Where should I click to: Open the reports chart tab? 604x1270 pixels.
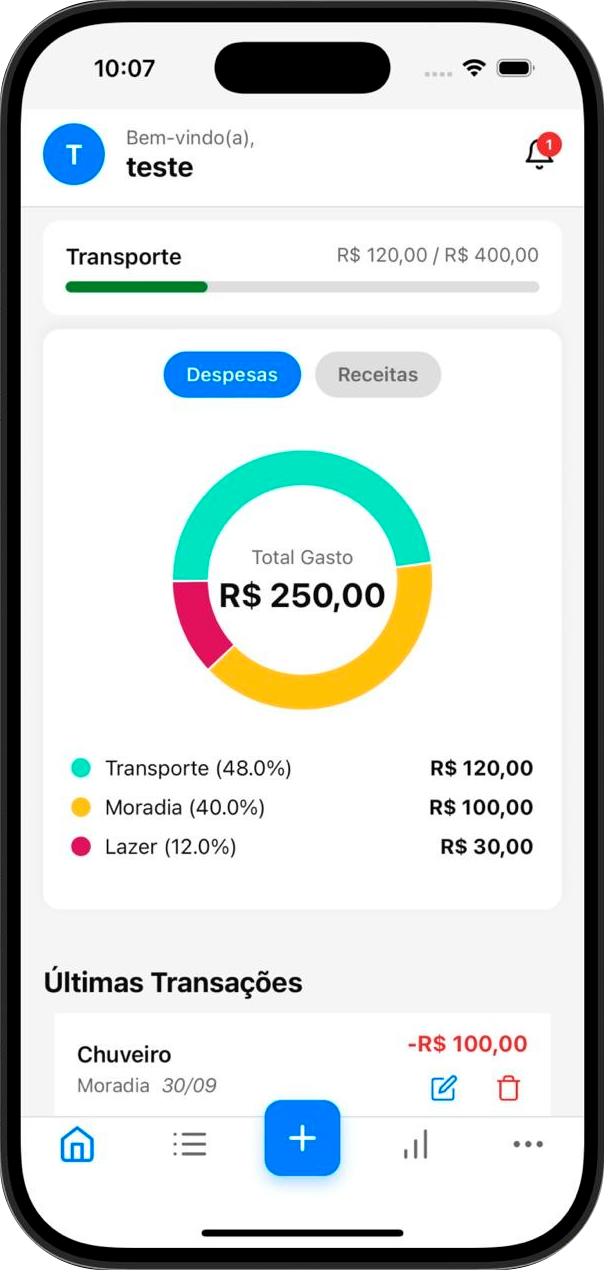click(x=415, y=1145)
